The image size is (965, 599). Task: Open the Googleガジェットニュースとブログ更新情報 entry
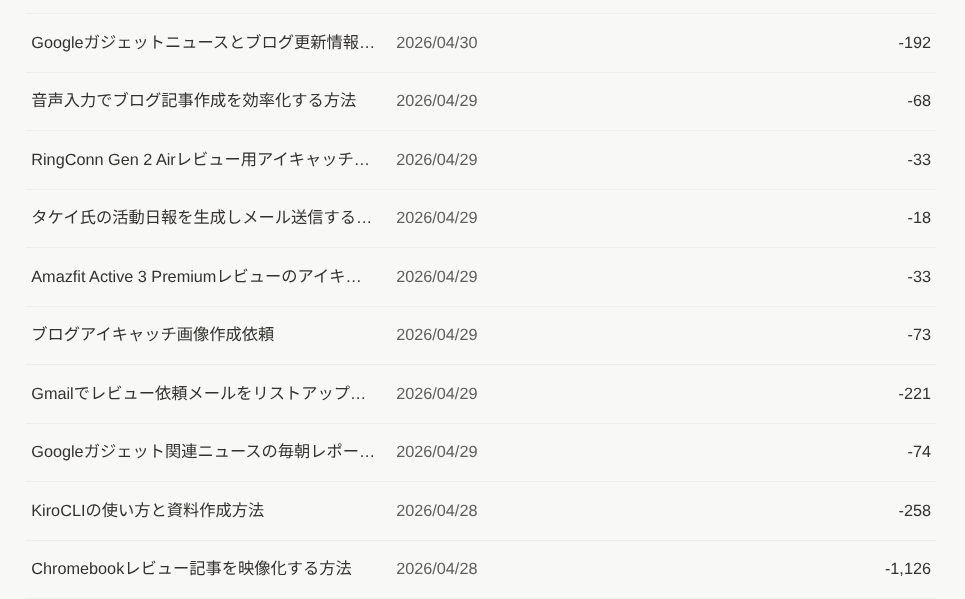tap(202, 43)
